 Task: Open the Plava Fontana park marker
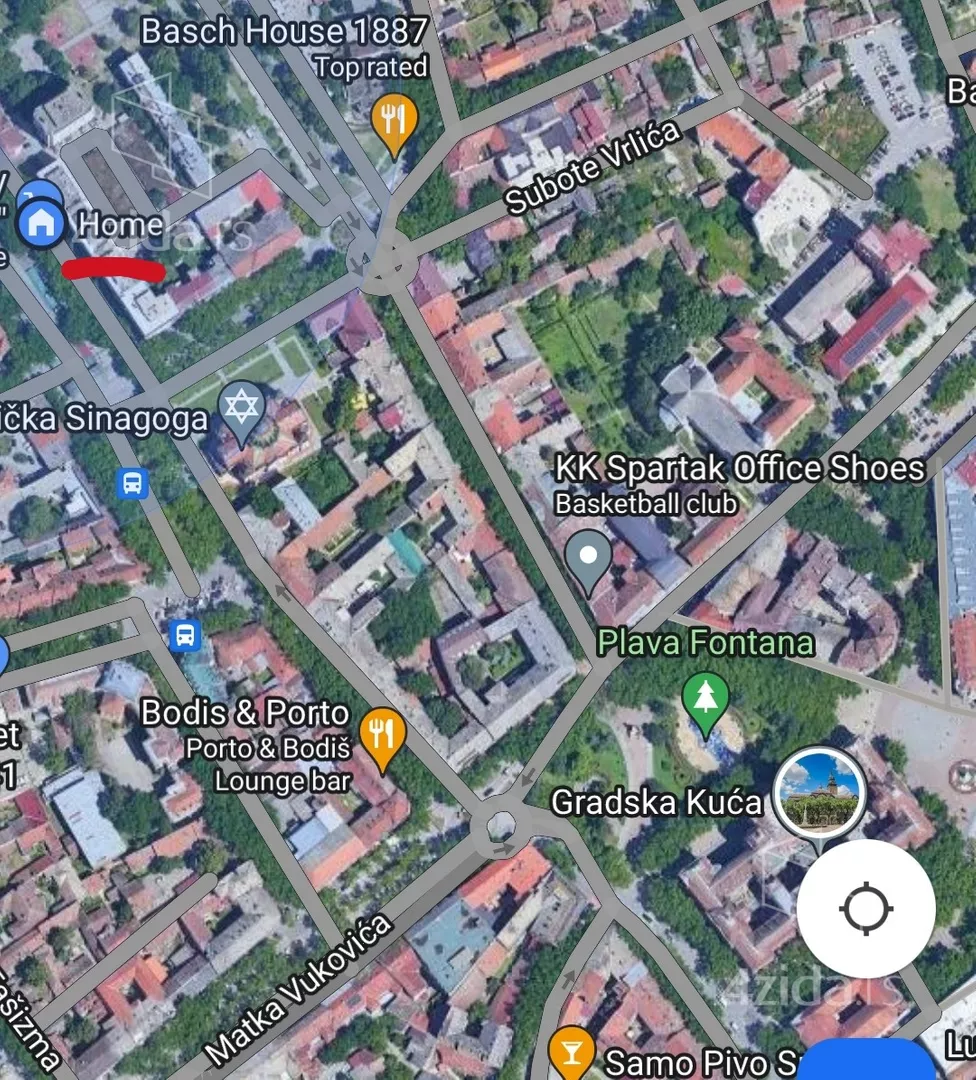(x=706, y=698)
